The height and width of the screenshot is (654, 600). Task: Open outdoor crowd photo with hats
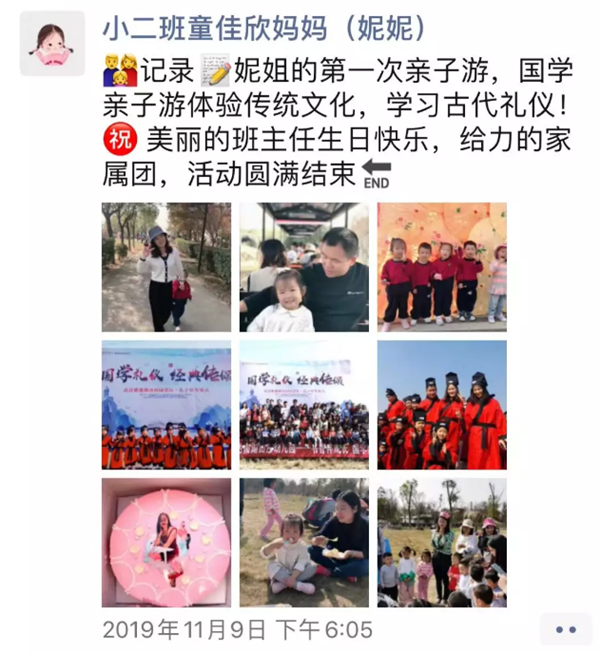(x=442, y=543)
